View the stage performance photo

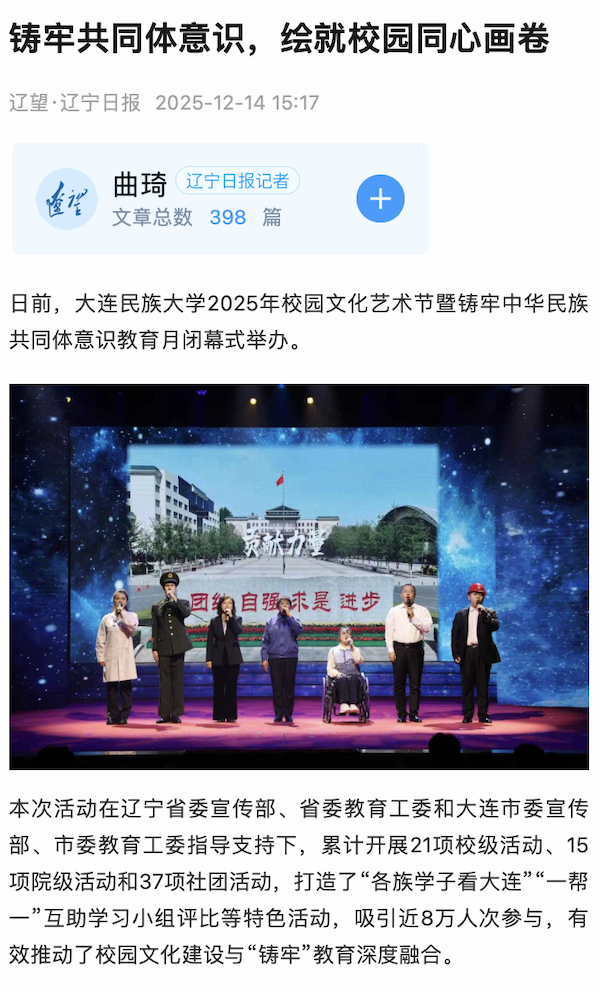click(x=299, y=576)
